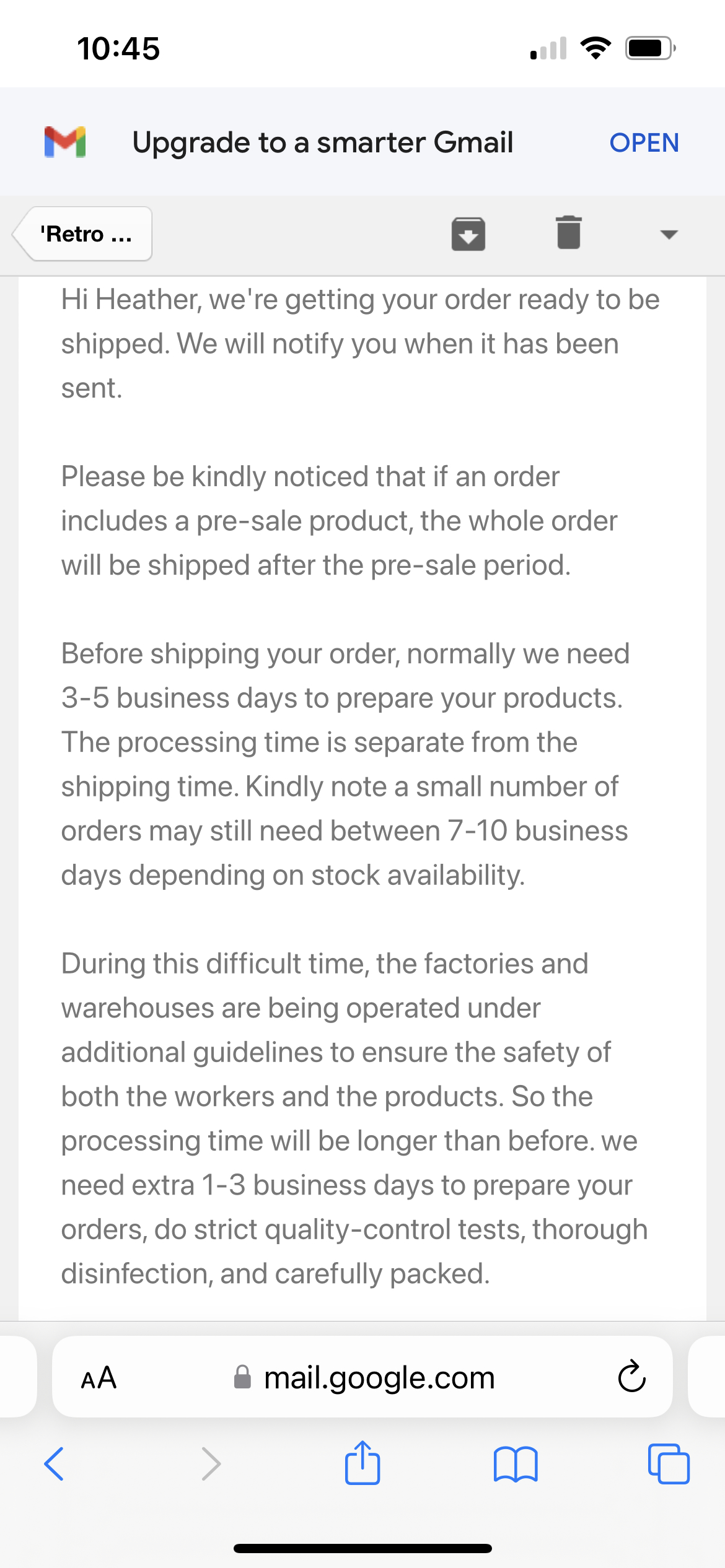Reload the current page
This screenshot has width=725, height=1568.
click(x=631, y=1377)
